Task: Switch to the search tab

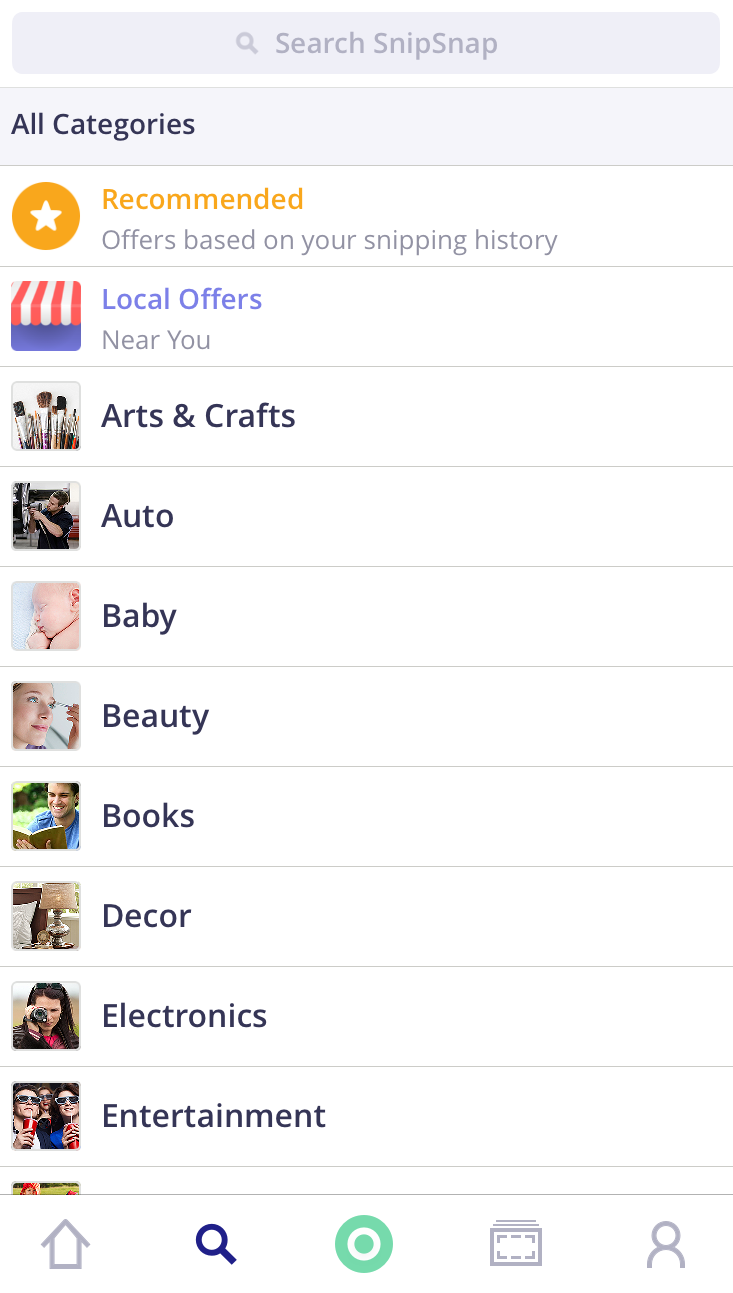Action: (216, 1245)
